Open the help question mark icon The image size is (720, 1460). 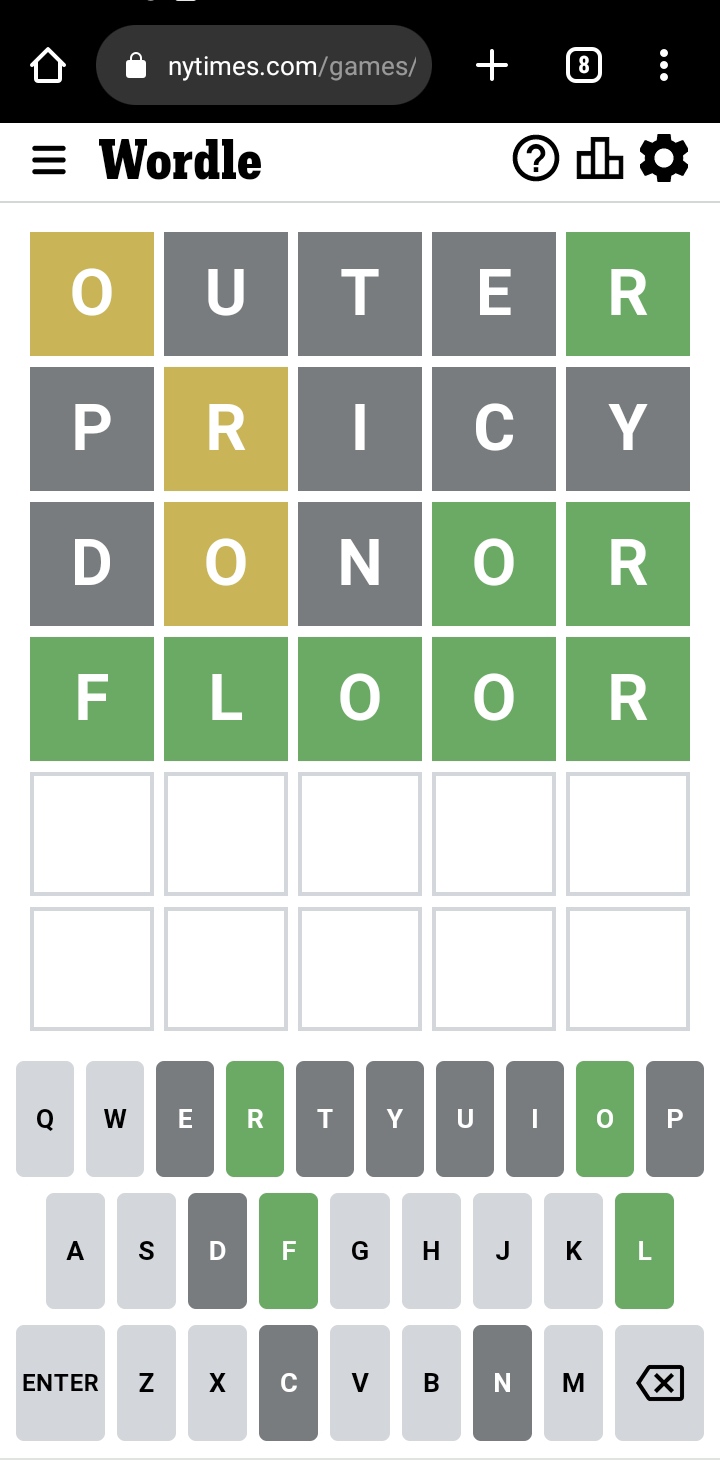click(x=536, y=158)
